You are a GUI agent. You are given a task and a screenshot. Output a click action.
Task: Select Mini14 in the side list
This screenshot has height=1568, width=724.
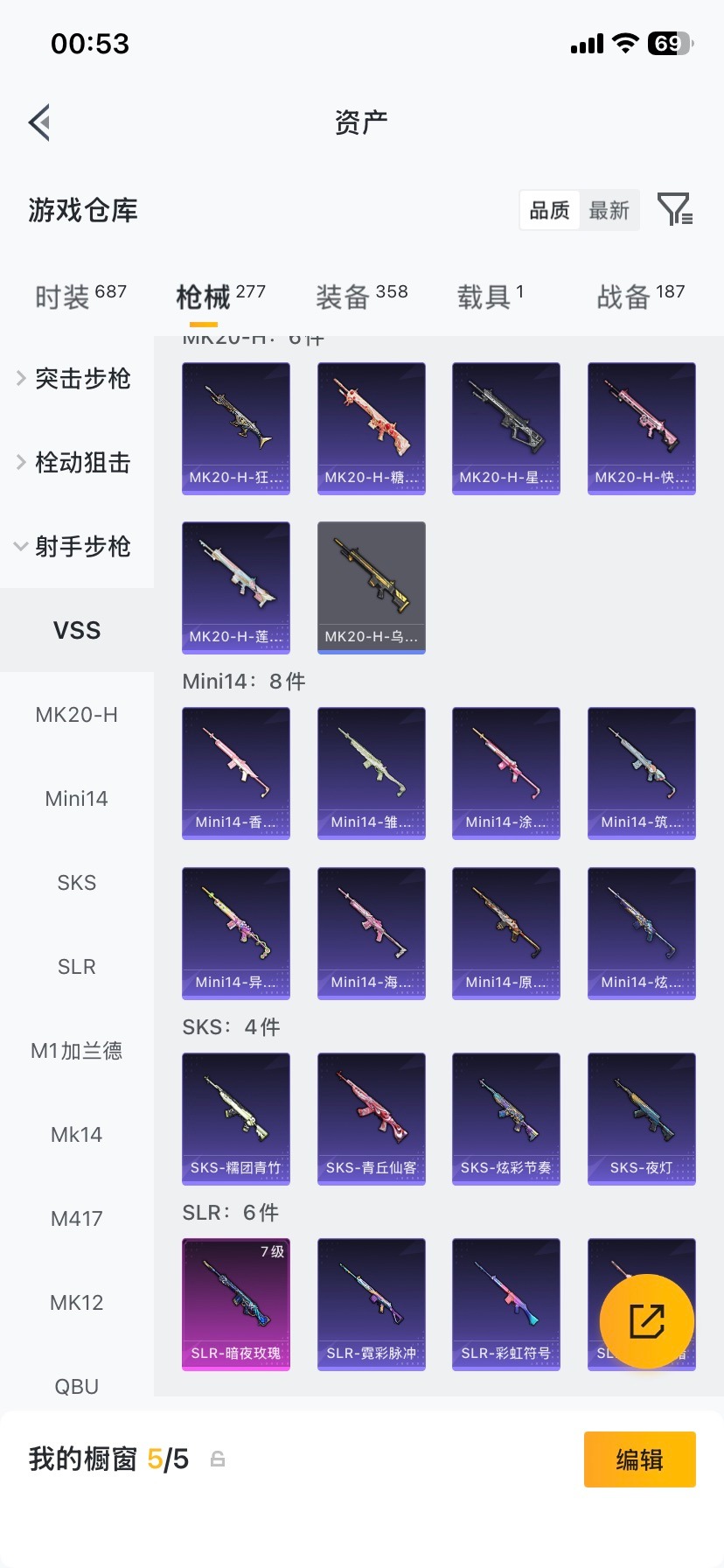77,798
